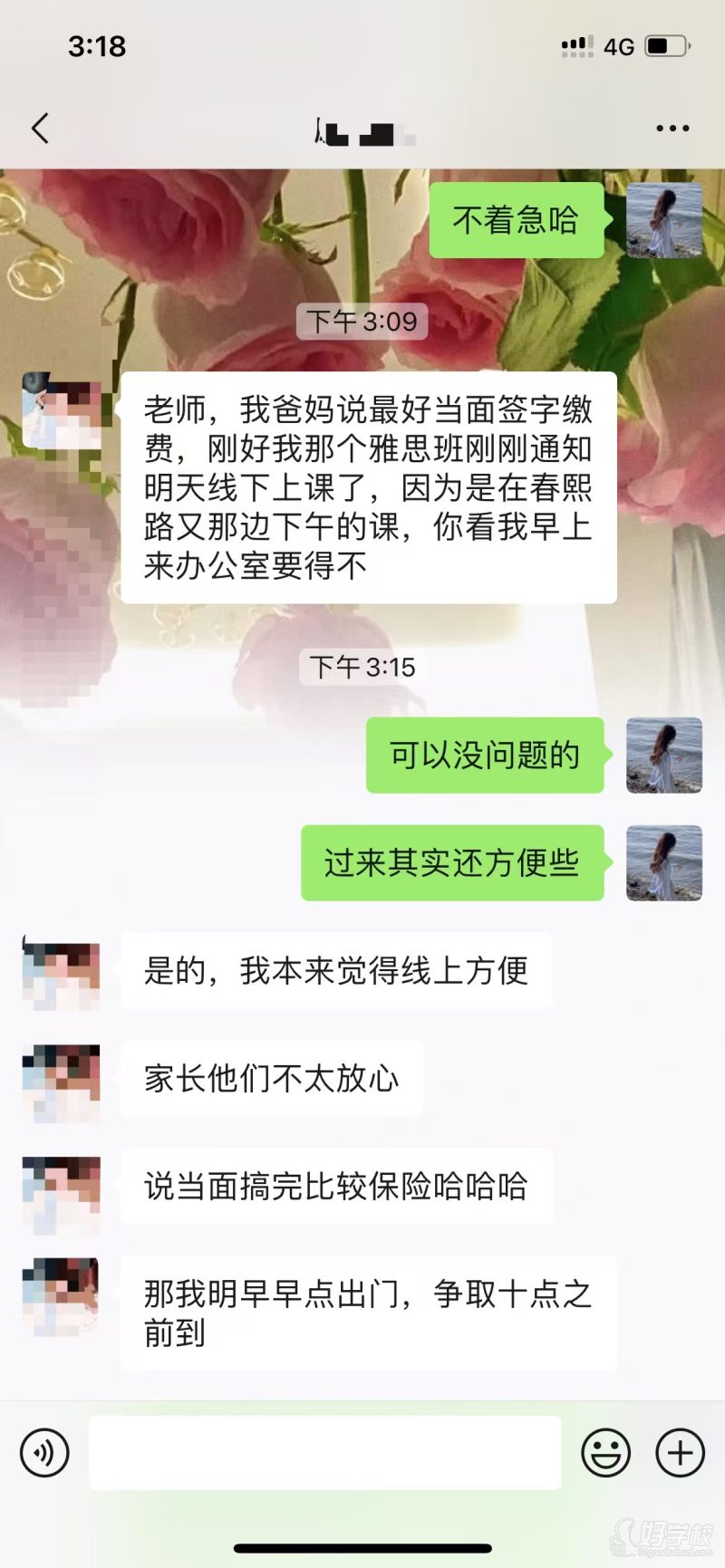Open sender's avatar beside "不着急哈"

click(664, 220)
